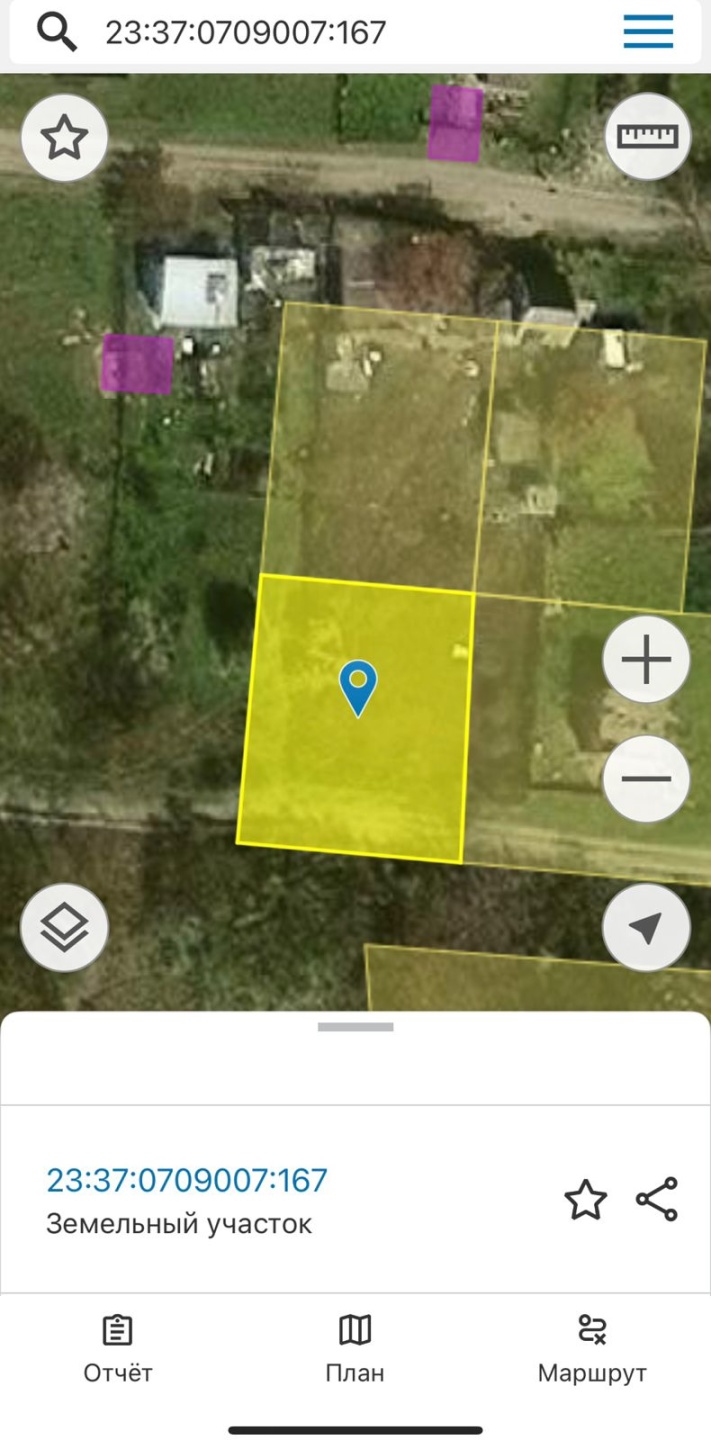Select the blue location pin on parcel
Viewport: 711px width, 1440px height.
point(357,686)
